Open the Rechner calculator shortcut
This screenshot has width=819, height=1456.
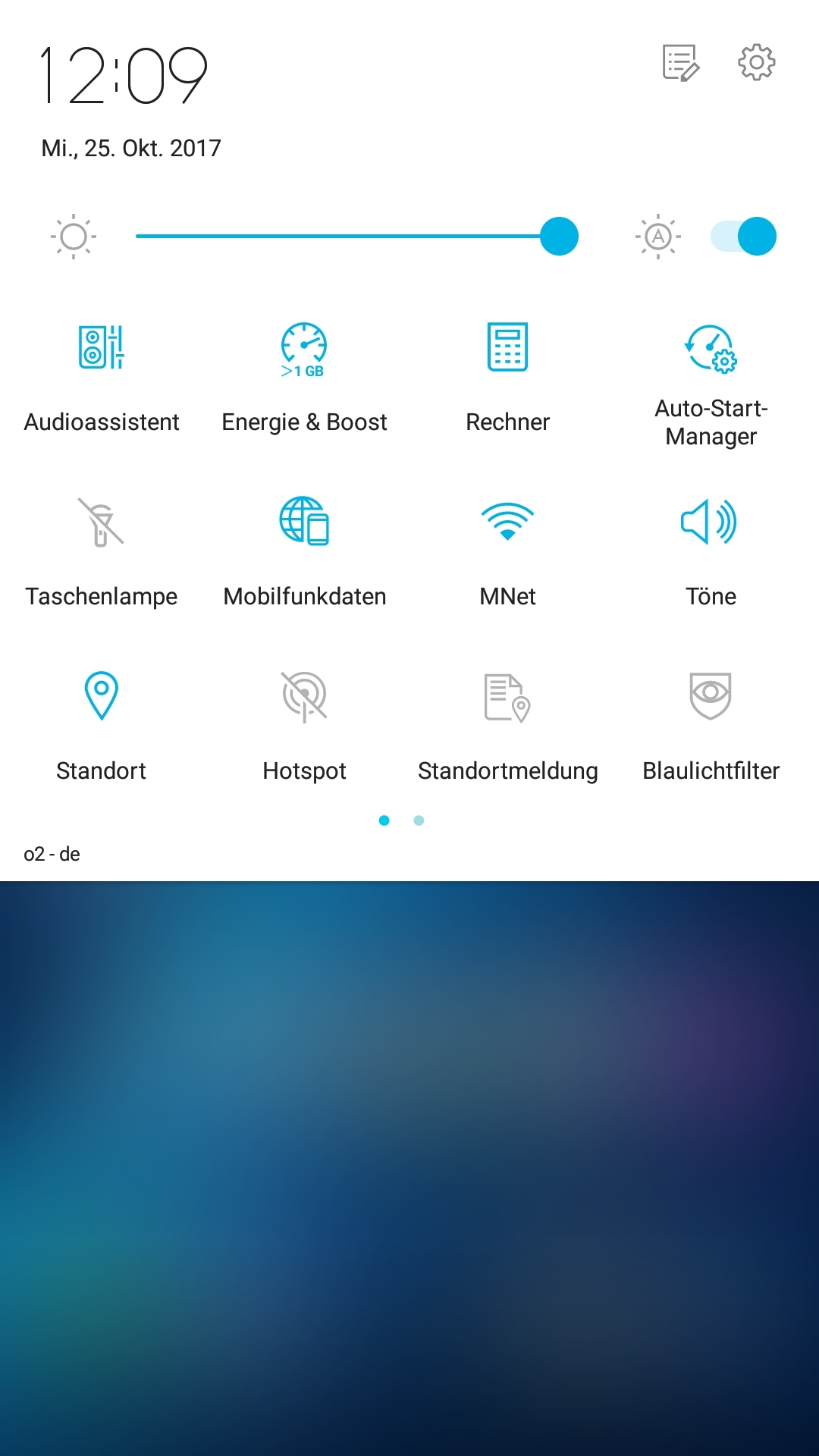tap(507, 348)
